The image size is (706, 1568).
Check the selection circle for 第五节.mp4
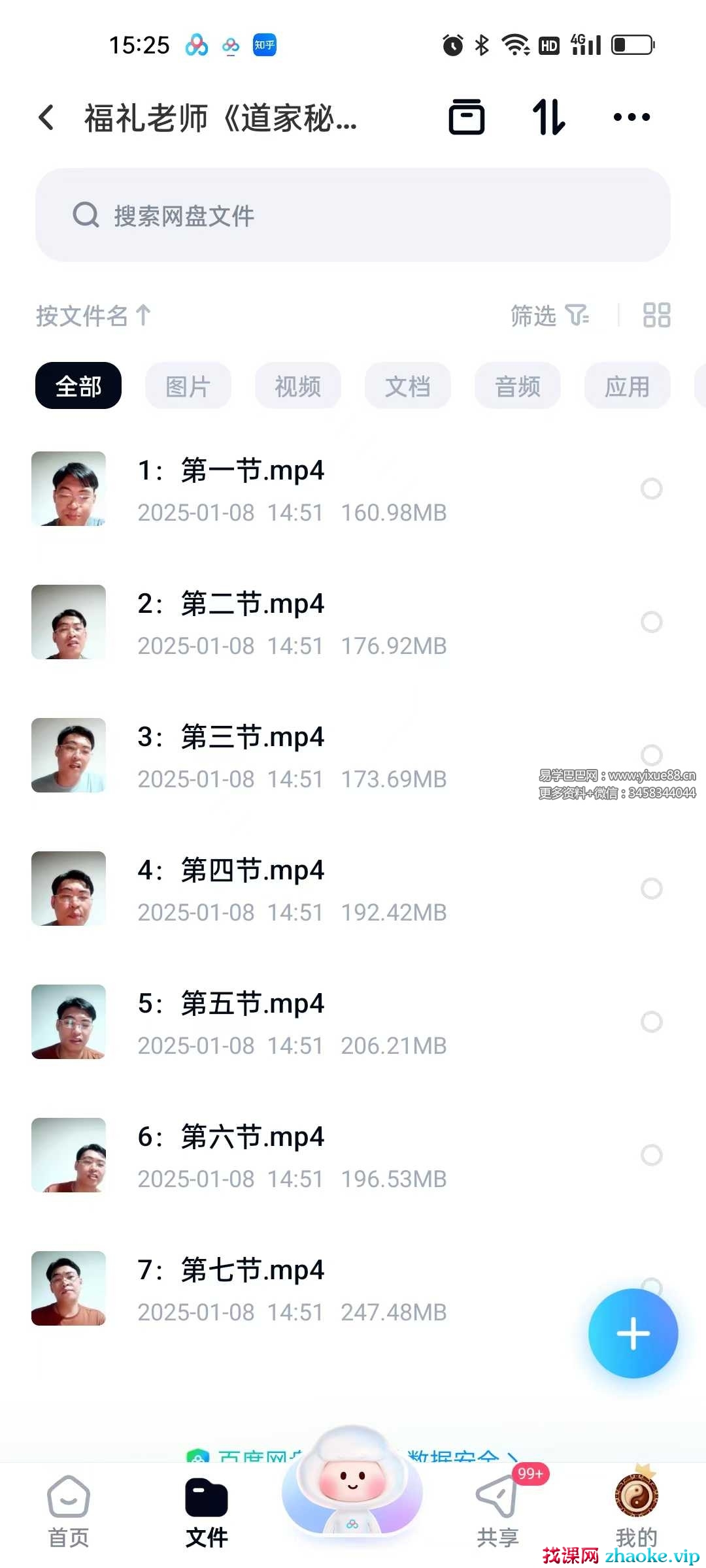pyautogui.click(x=651, y=1022)
